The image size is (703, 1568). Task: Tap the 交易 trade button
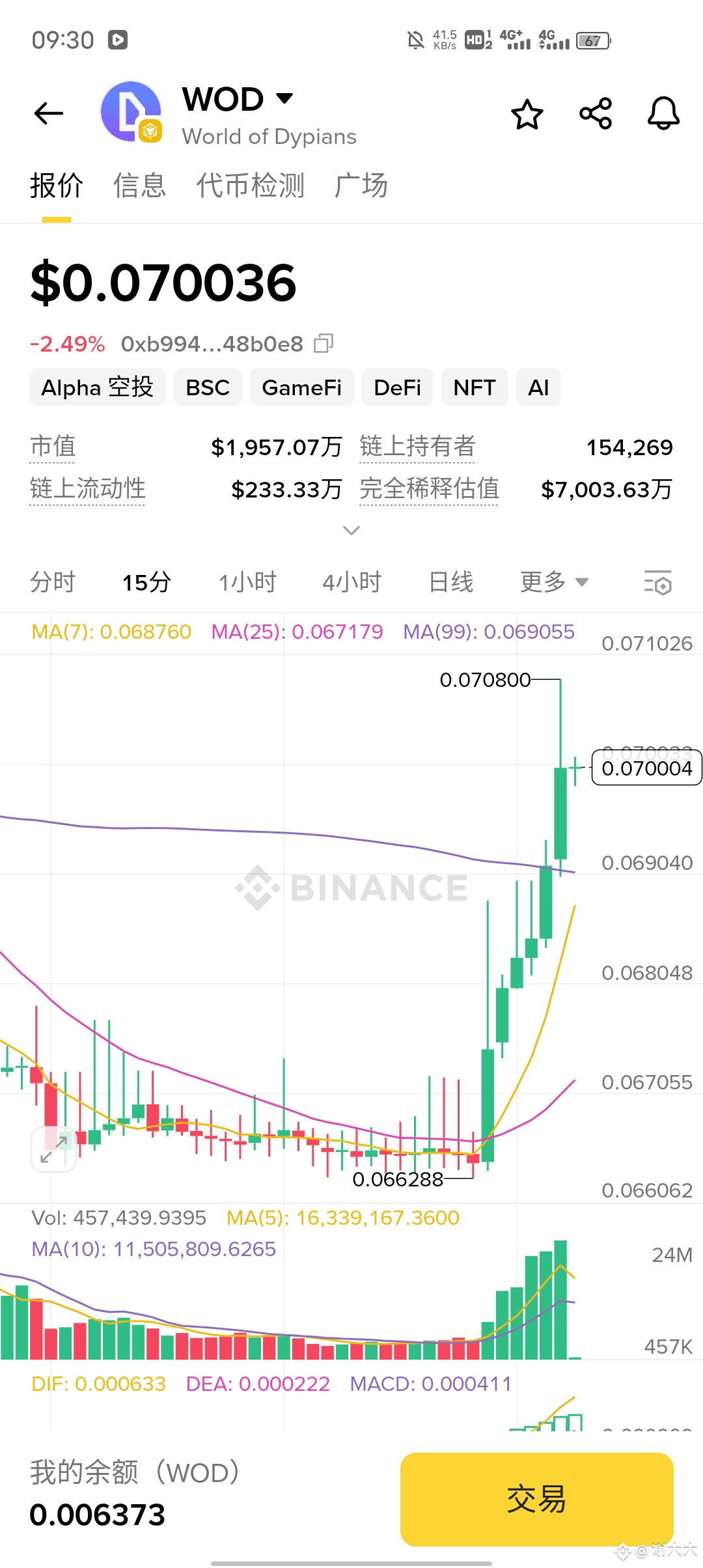[536, 1499]
